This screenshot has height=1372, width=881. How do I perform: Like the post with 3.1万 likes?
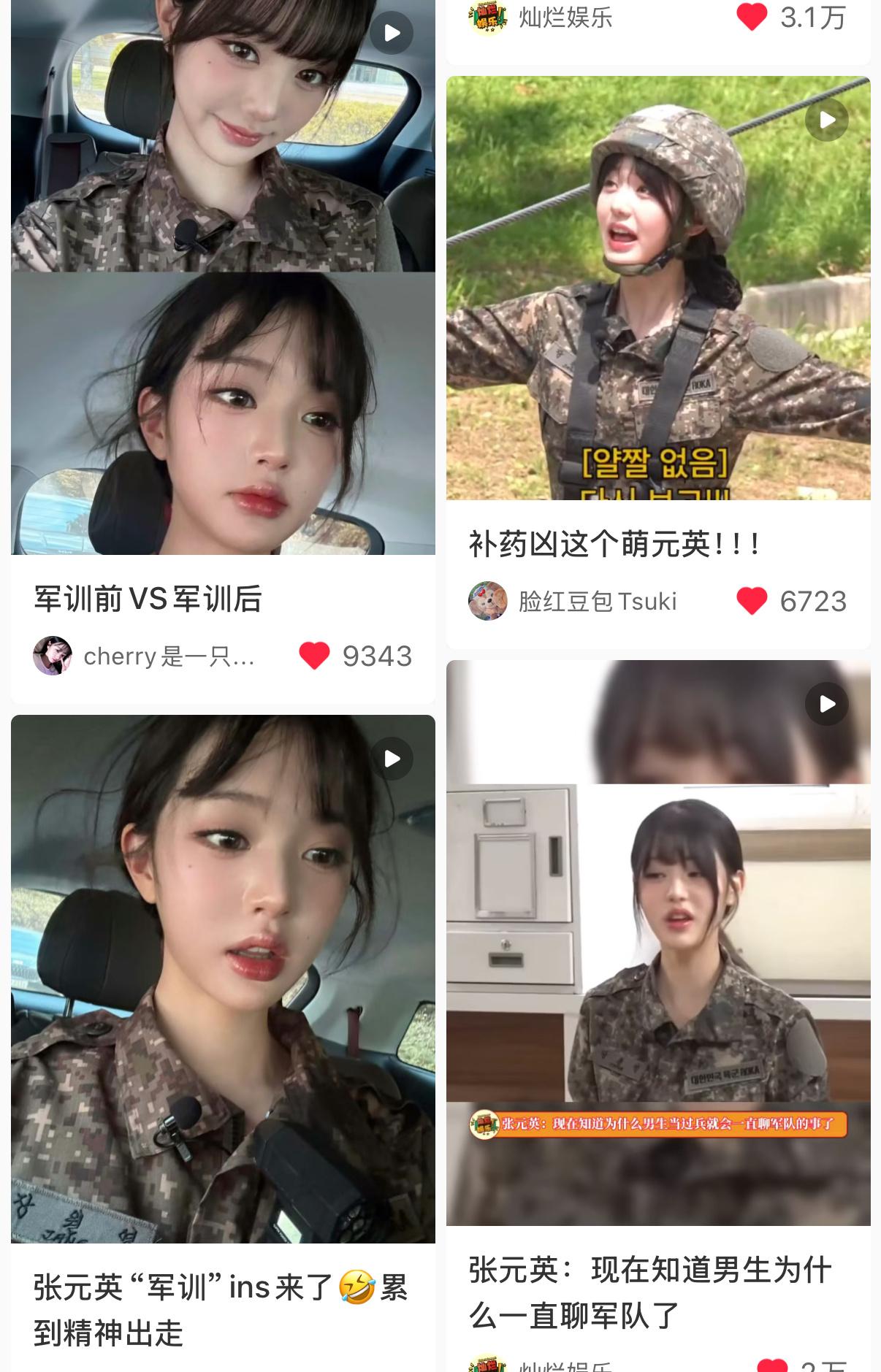point(752,18)
